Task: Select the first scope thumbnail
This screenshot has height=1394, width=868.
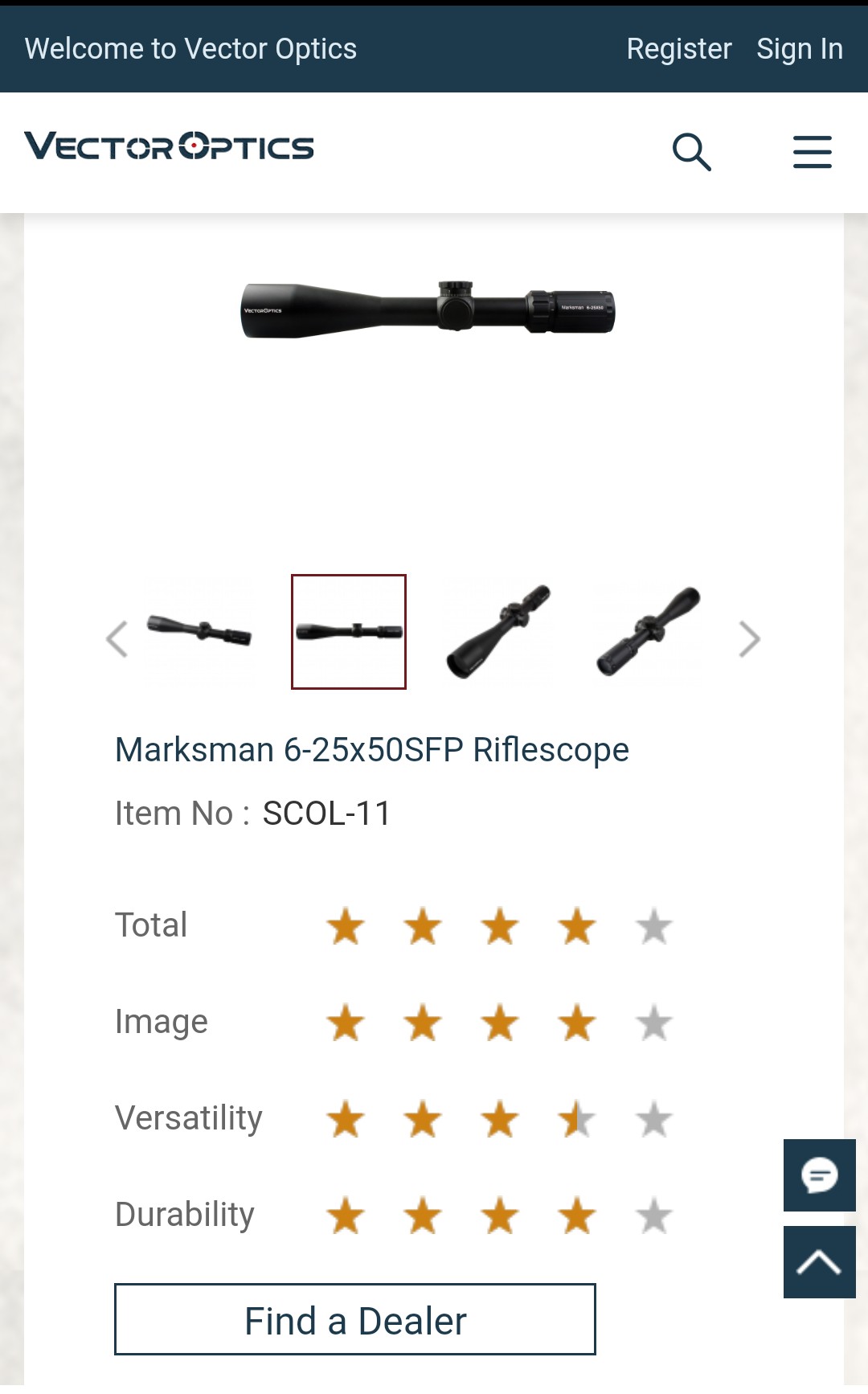Action: (x=199, y=631)
